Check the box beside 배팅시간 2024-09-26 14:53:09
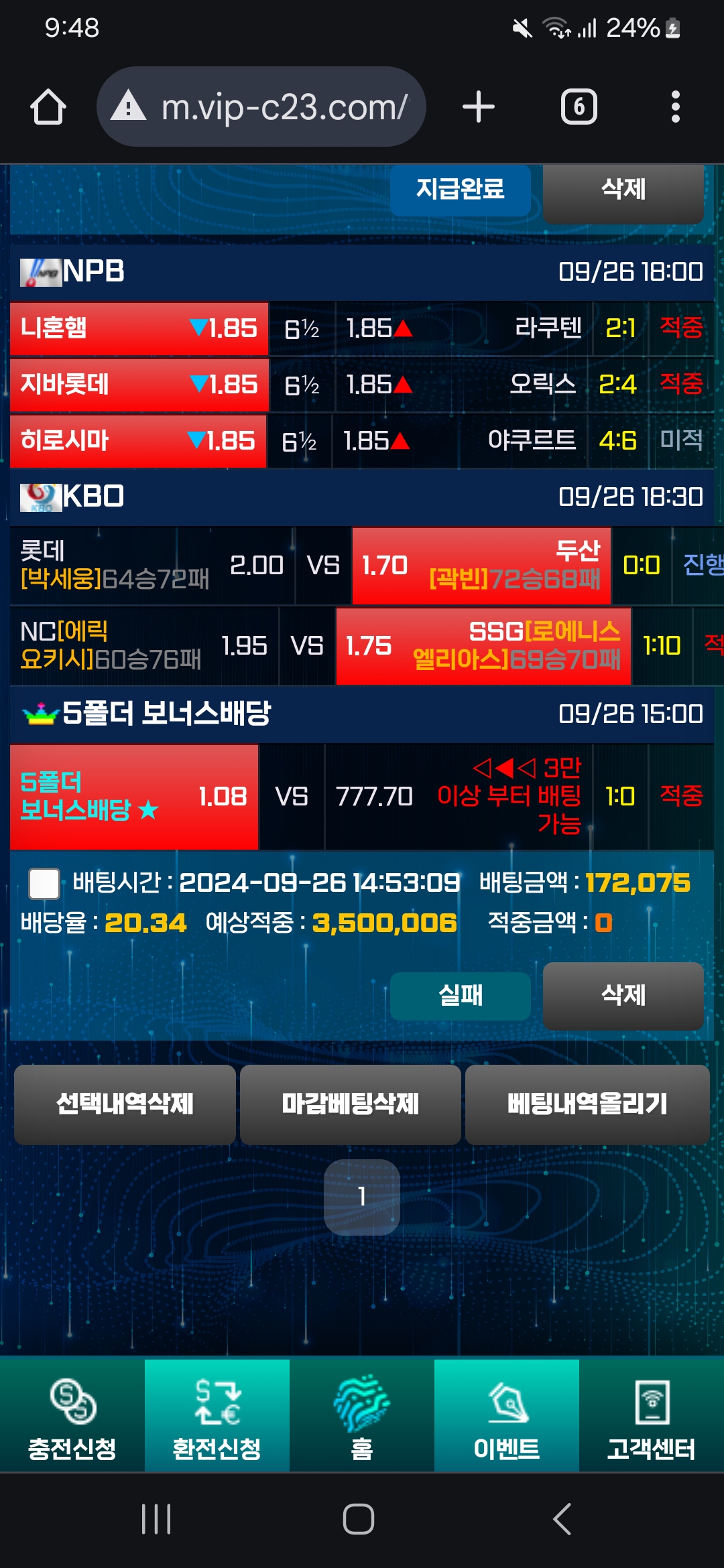Screen dimensions: 724x1568 (44, 883)
